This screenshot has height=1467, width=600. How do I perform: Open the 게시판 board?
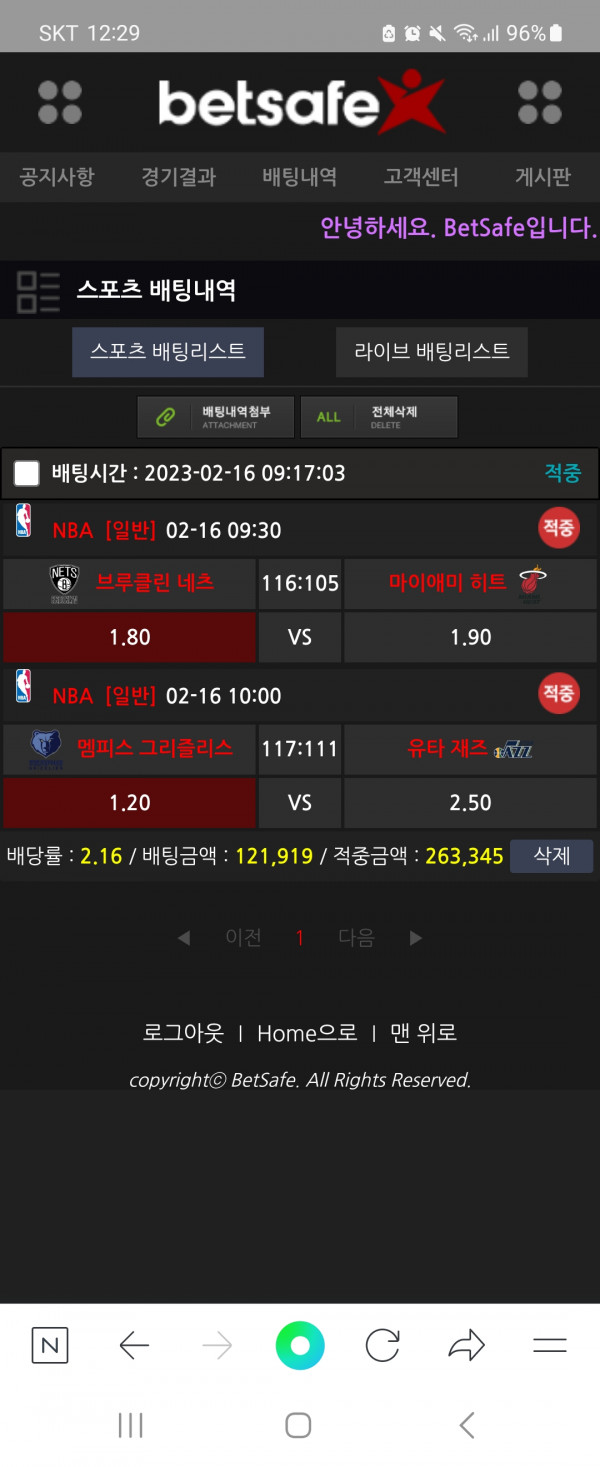point(542,178)
